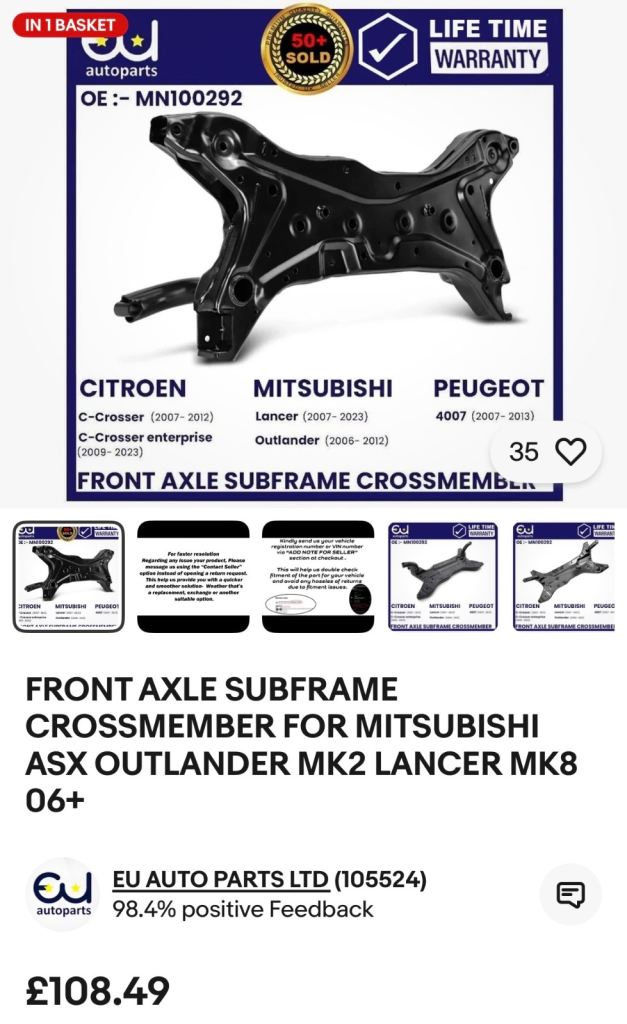Select the first subframe thumbnail
This screenshot has width=627, height=1024.
pos(69,577)
